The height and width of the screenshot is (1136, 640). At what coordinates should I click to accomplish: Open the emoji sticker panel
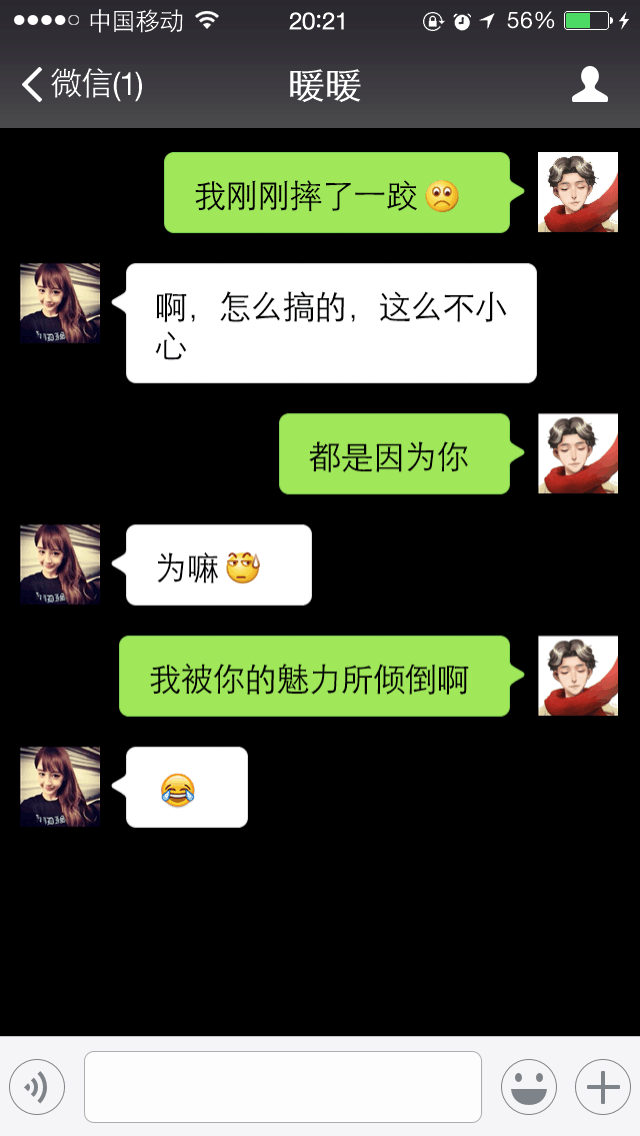[x=528, y=1087]
